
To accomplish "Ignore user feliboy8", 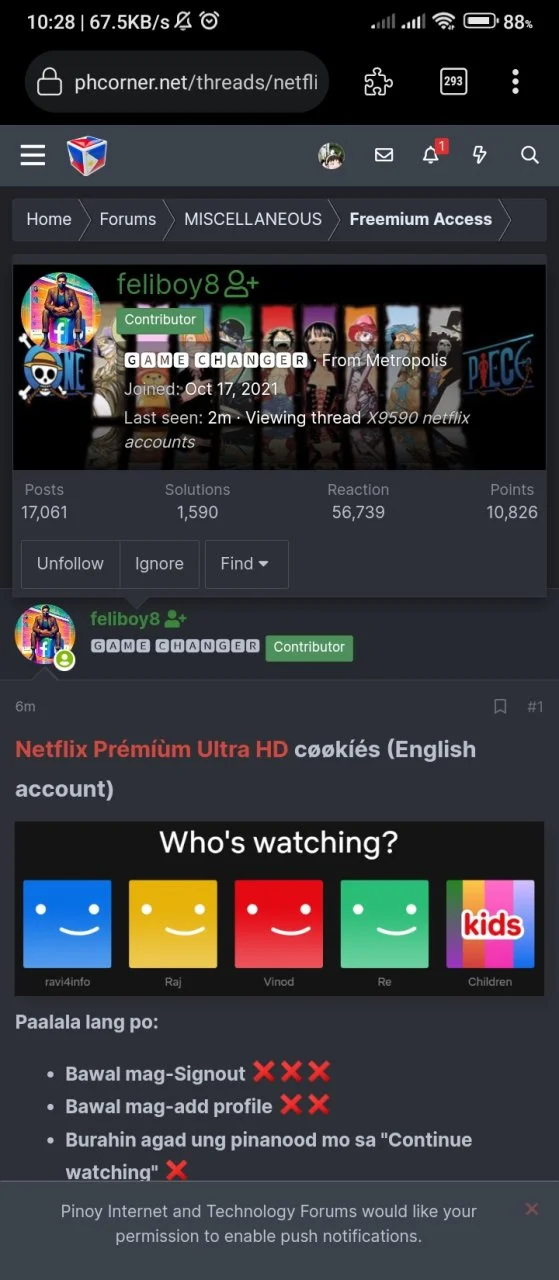I will [x=159, y=564].
